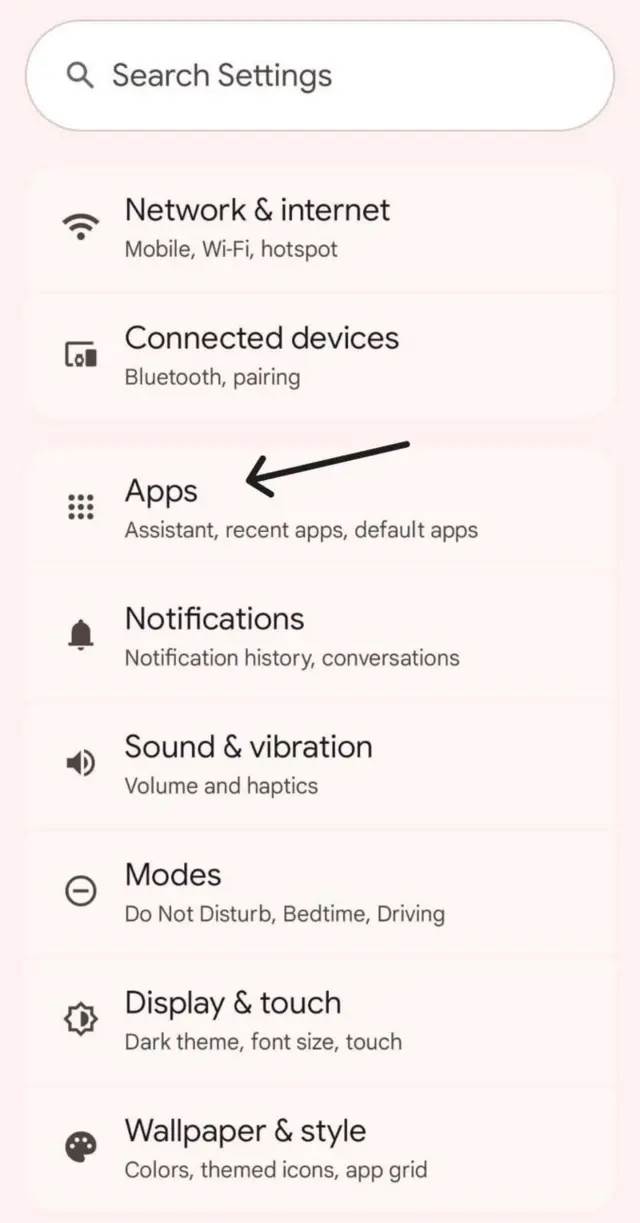The width and height of the screenshot is (640, 1223).
Task: Tap the Search Settings field
Action: [319, 75]
